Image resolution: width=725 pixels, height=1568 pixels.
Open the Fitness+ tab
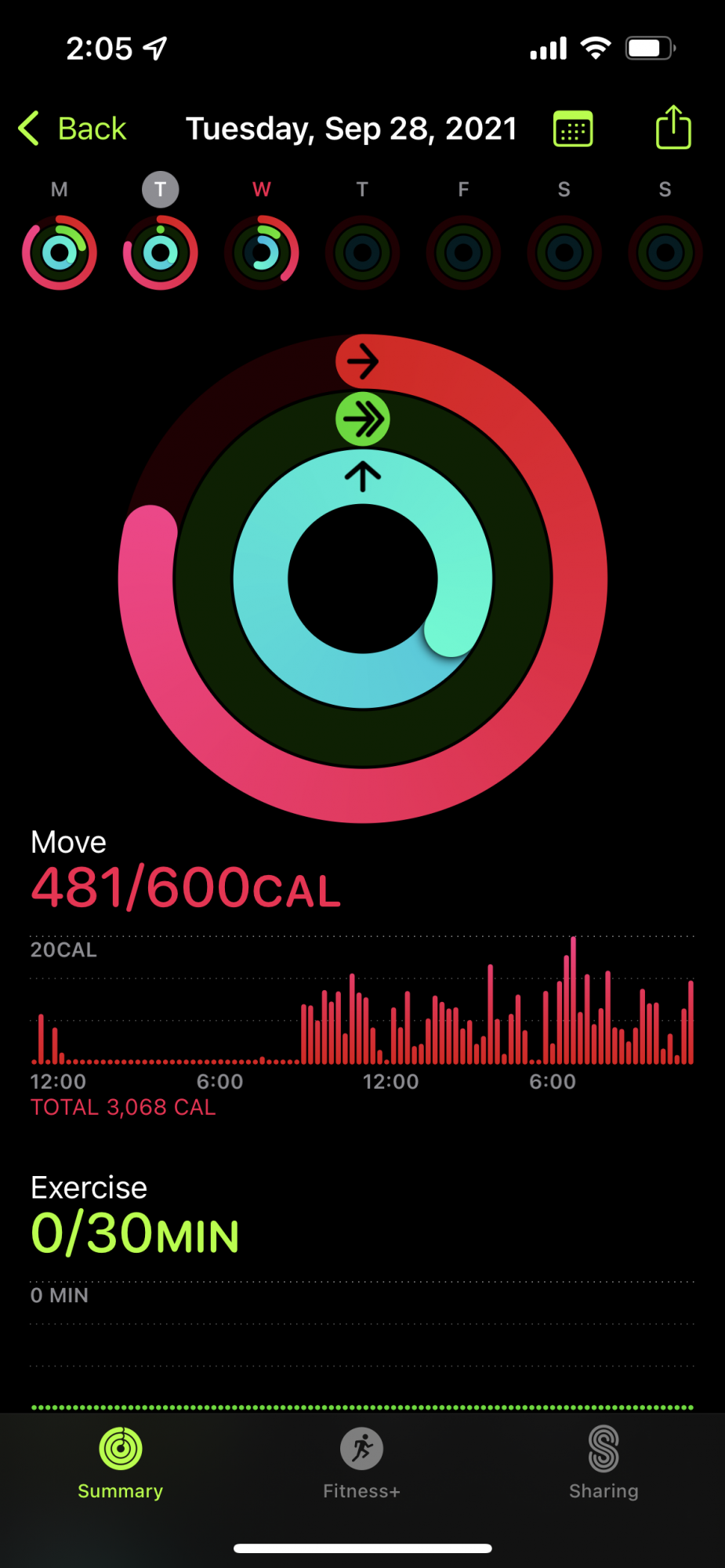tap(361, 1463)
